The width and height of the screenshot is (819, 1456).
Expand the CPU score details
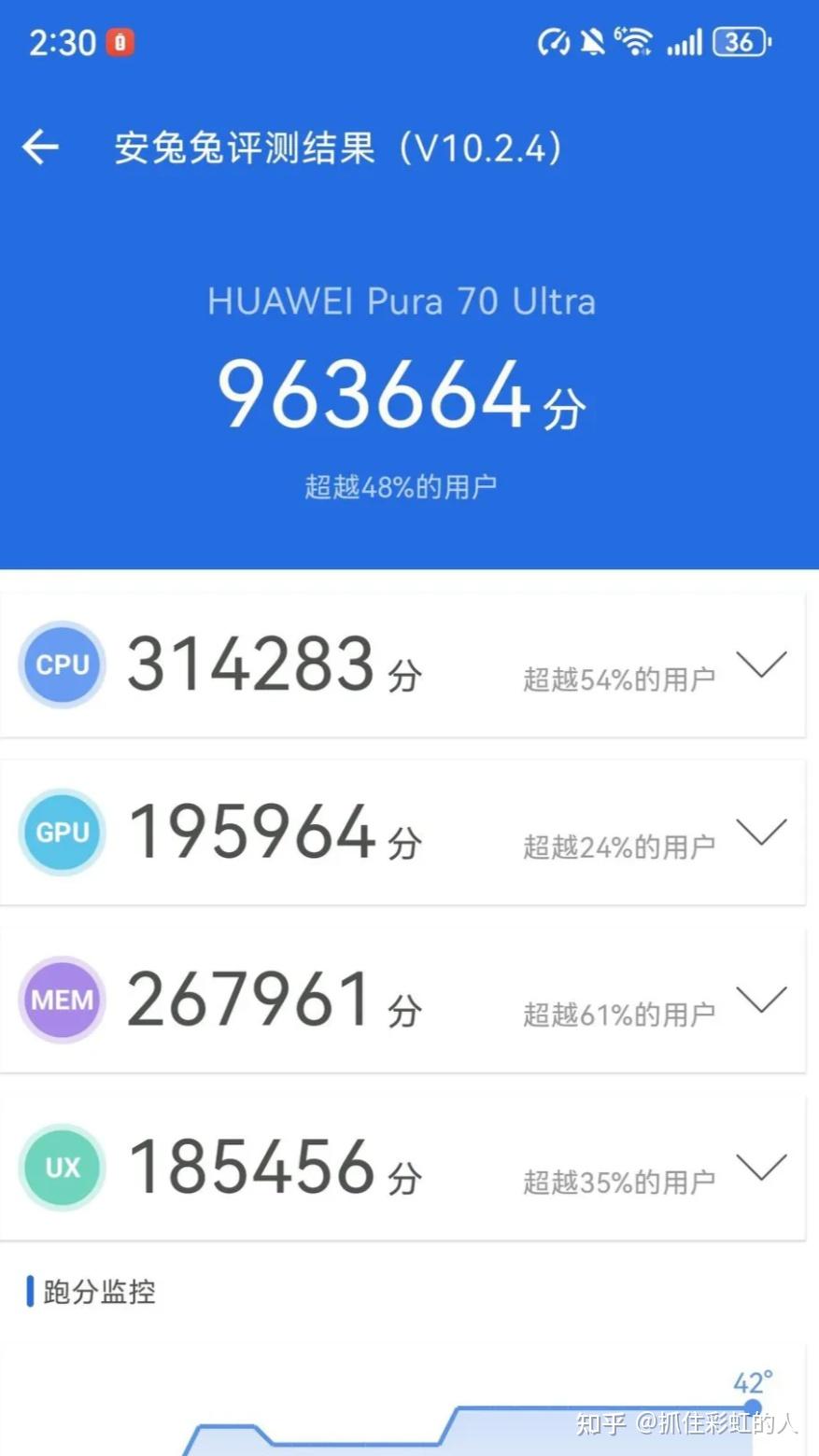pos(762,665)
